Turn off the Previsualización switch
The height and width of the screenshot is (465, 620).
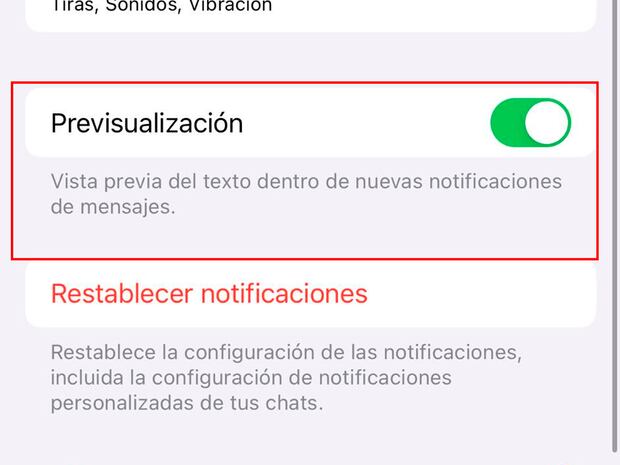coord(530,123)
